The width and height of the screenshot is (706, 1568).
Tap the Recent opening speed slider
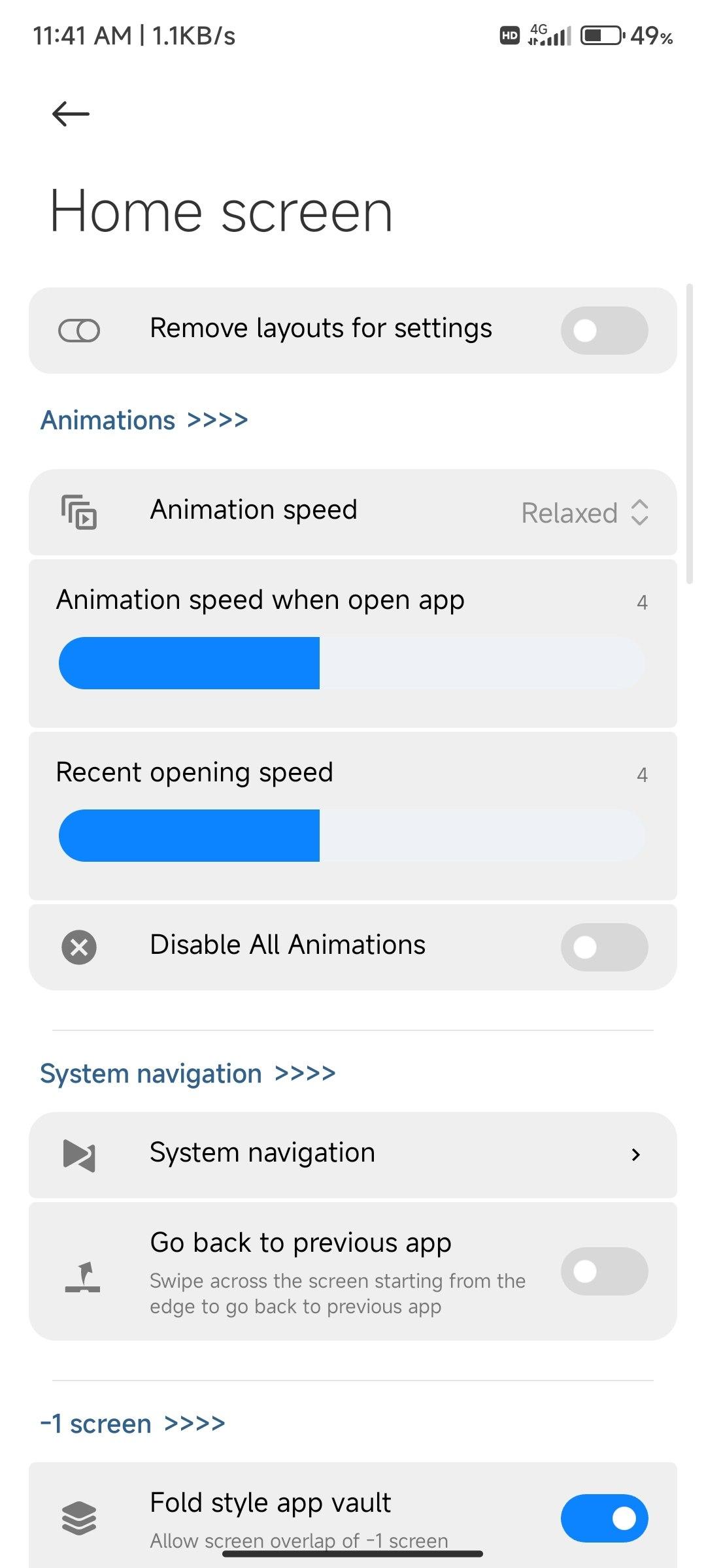[352, 836]
